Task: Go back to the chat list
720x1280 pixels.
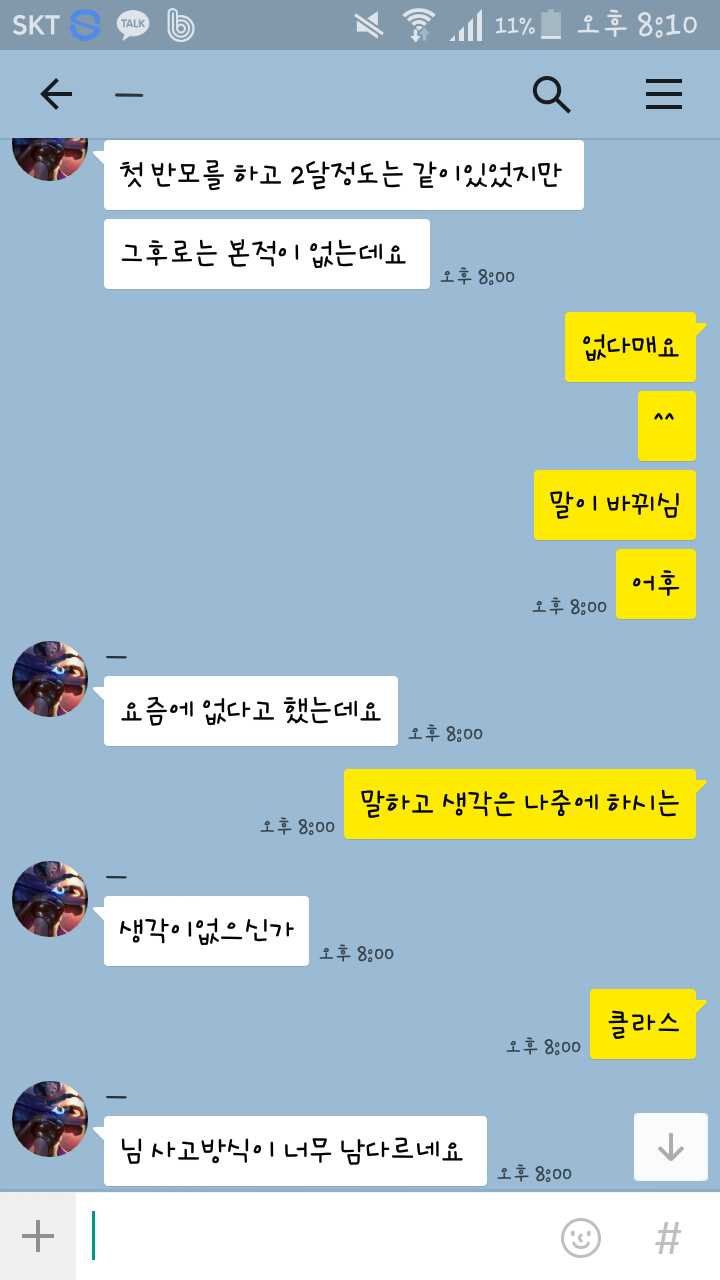Action: pyautogui.click(x=56, y=95)
